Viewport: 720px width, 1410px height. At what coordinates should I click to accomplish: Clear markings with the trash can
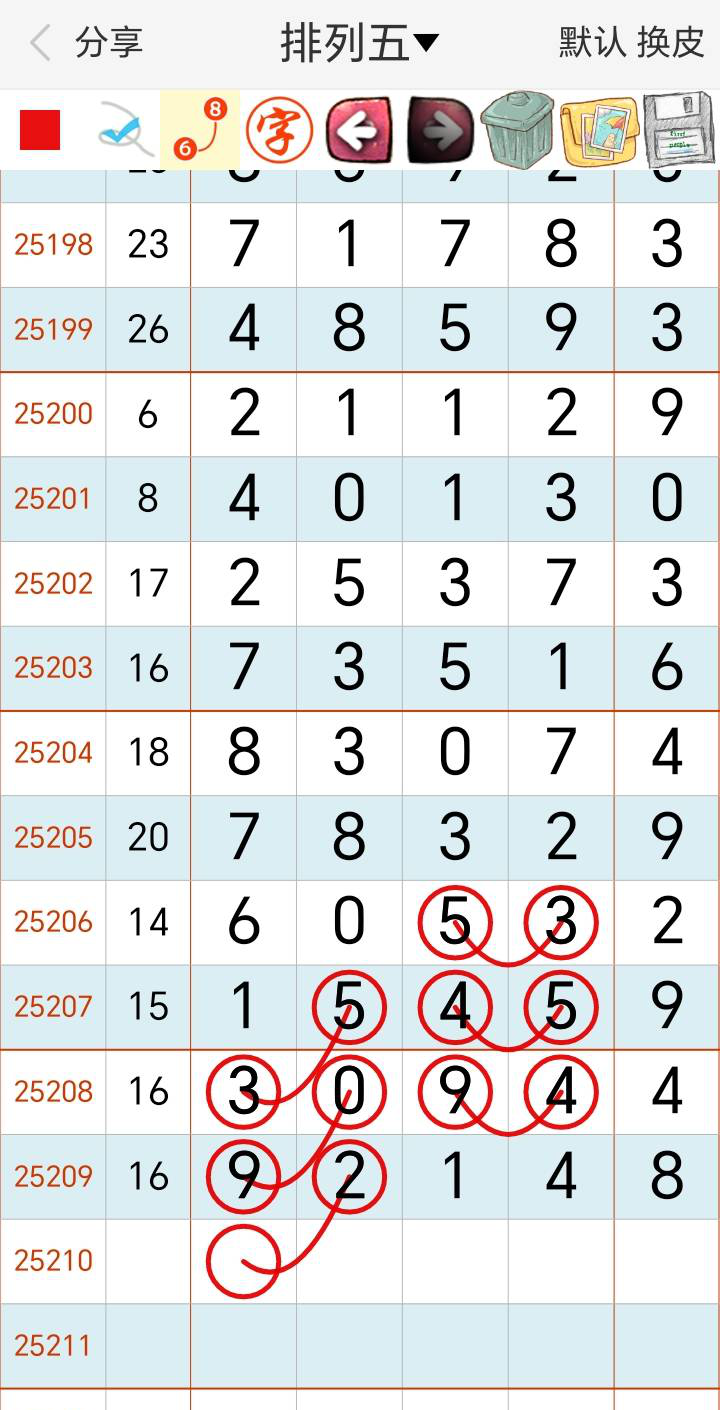click(x=517, y=130)
